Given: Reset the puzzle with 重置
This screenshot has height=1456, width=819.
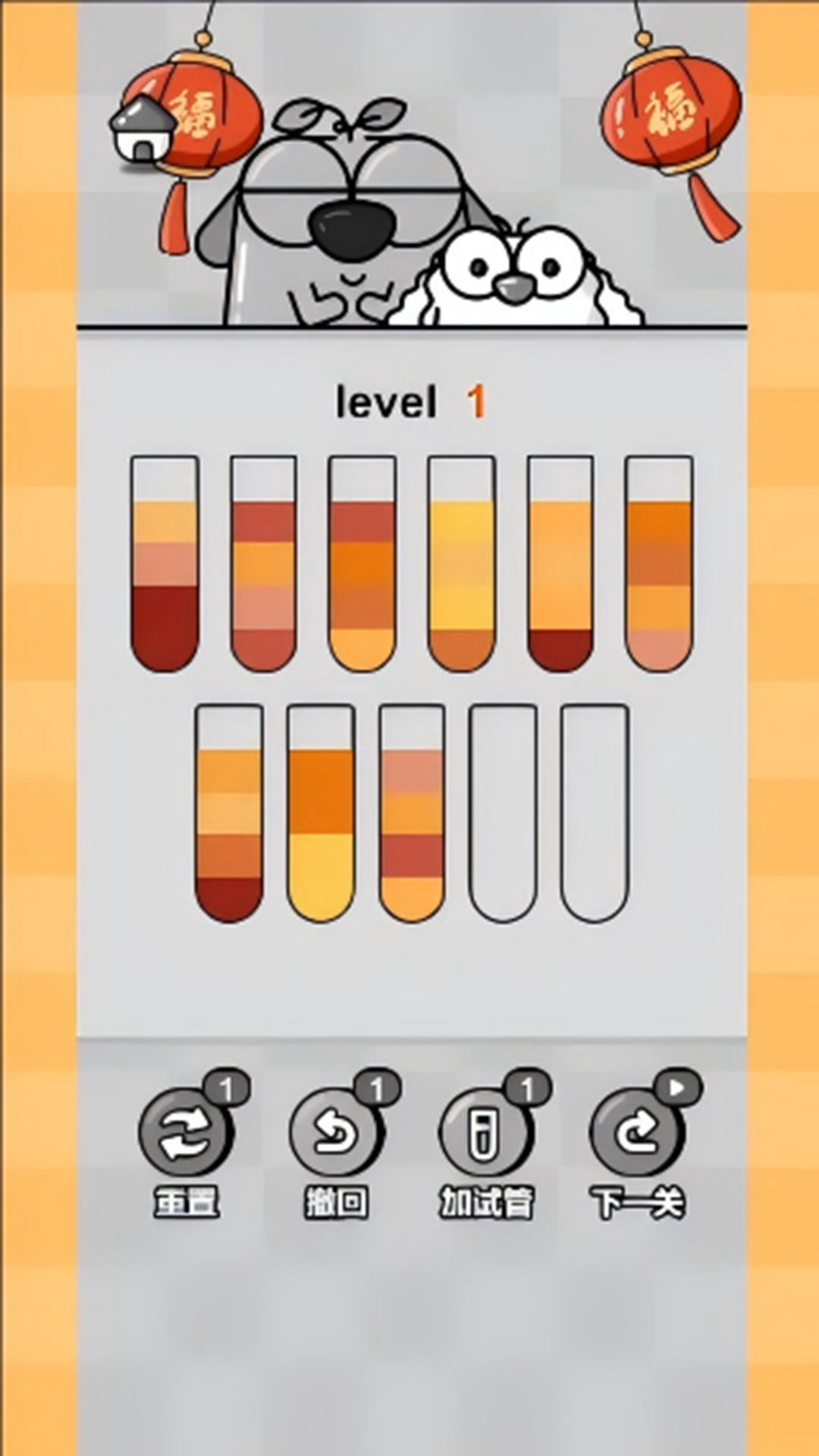Looking at the screenshot, I should 186,1133.
